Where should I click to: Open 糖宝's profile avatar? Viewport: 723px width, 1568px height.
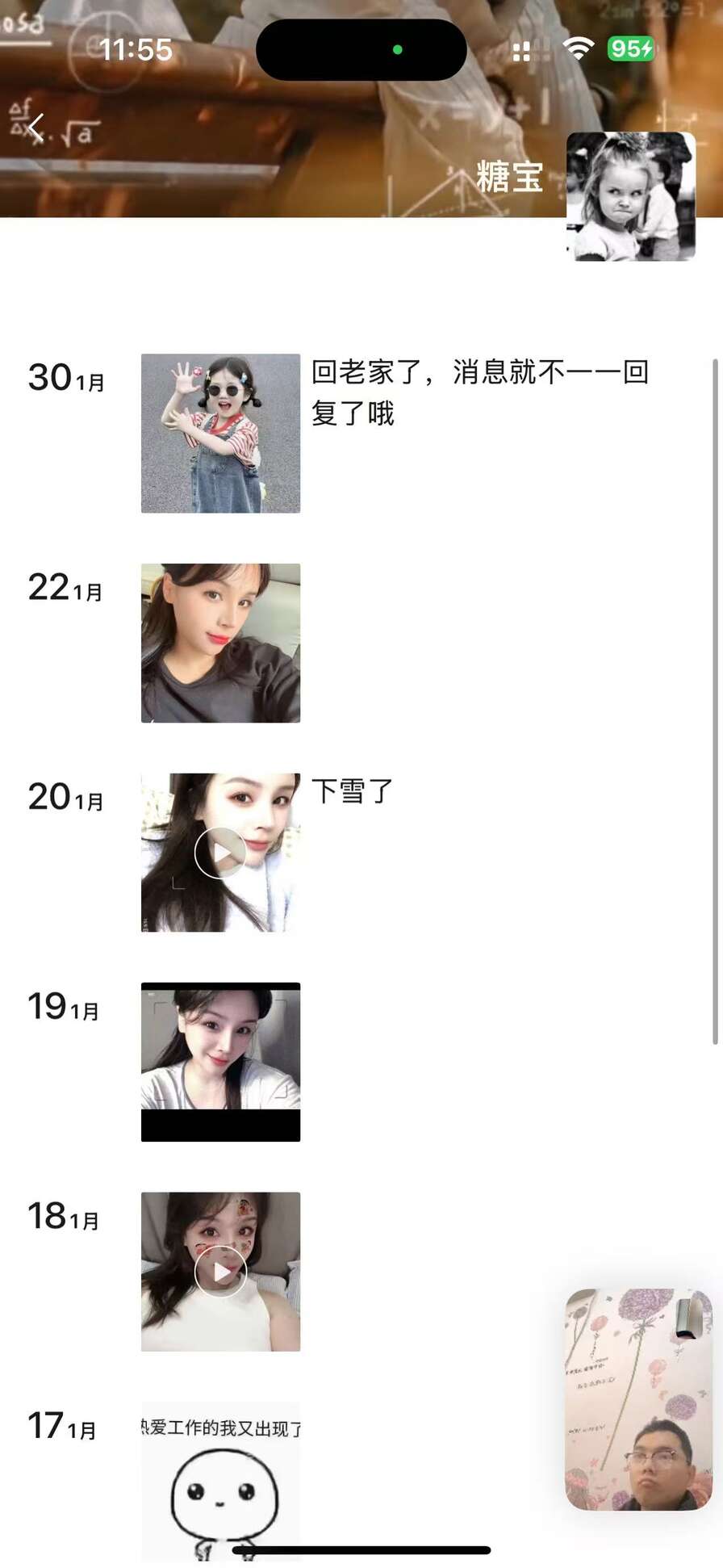[630, 196]
